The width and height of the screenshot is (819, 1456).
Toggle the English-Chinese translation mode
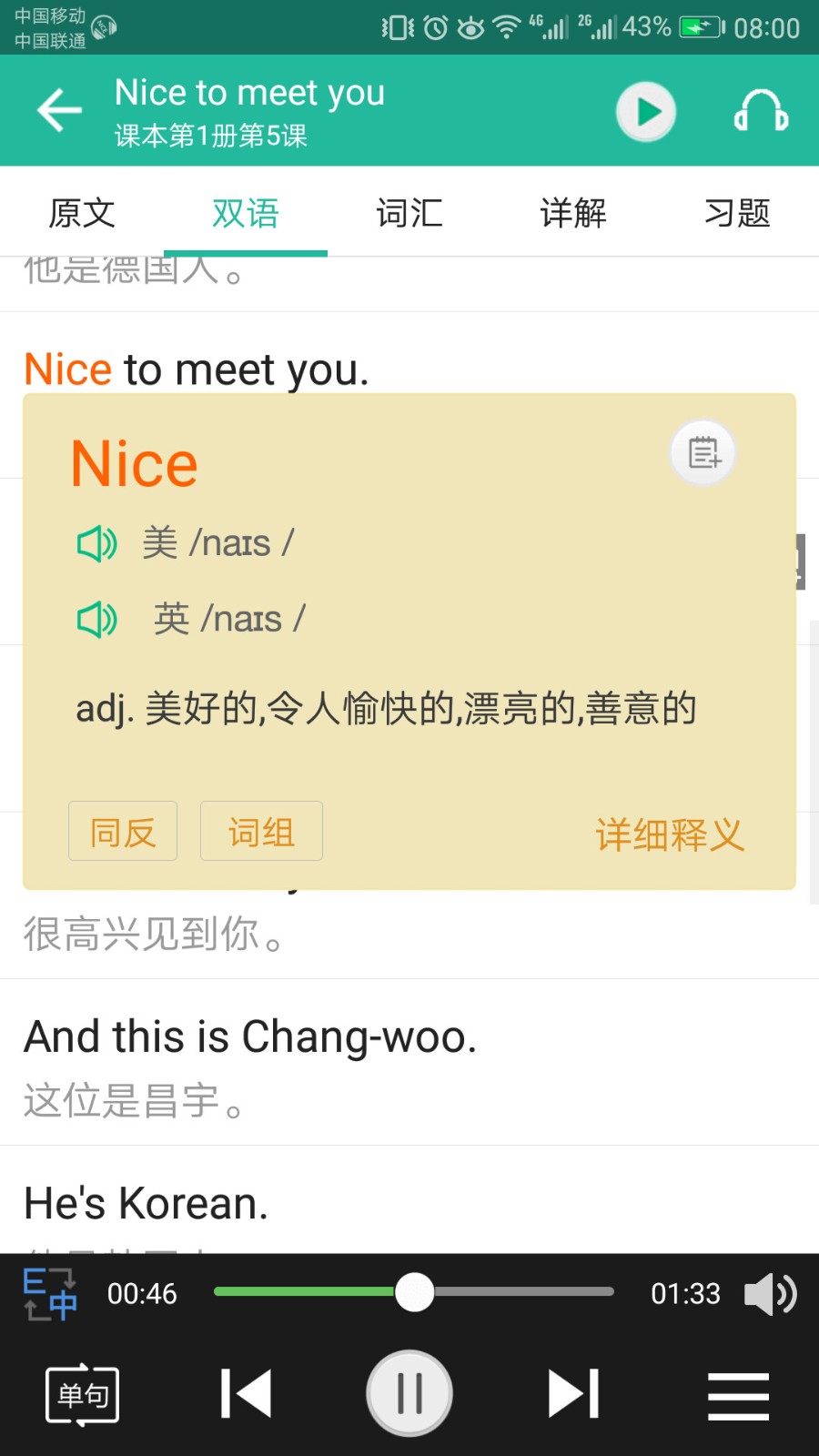pos(50,1293)
